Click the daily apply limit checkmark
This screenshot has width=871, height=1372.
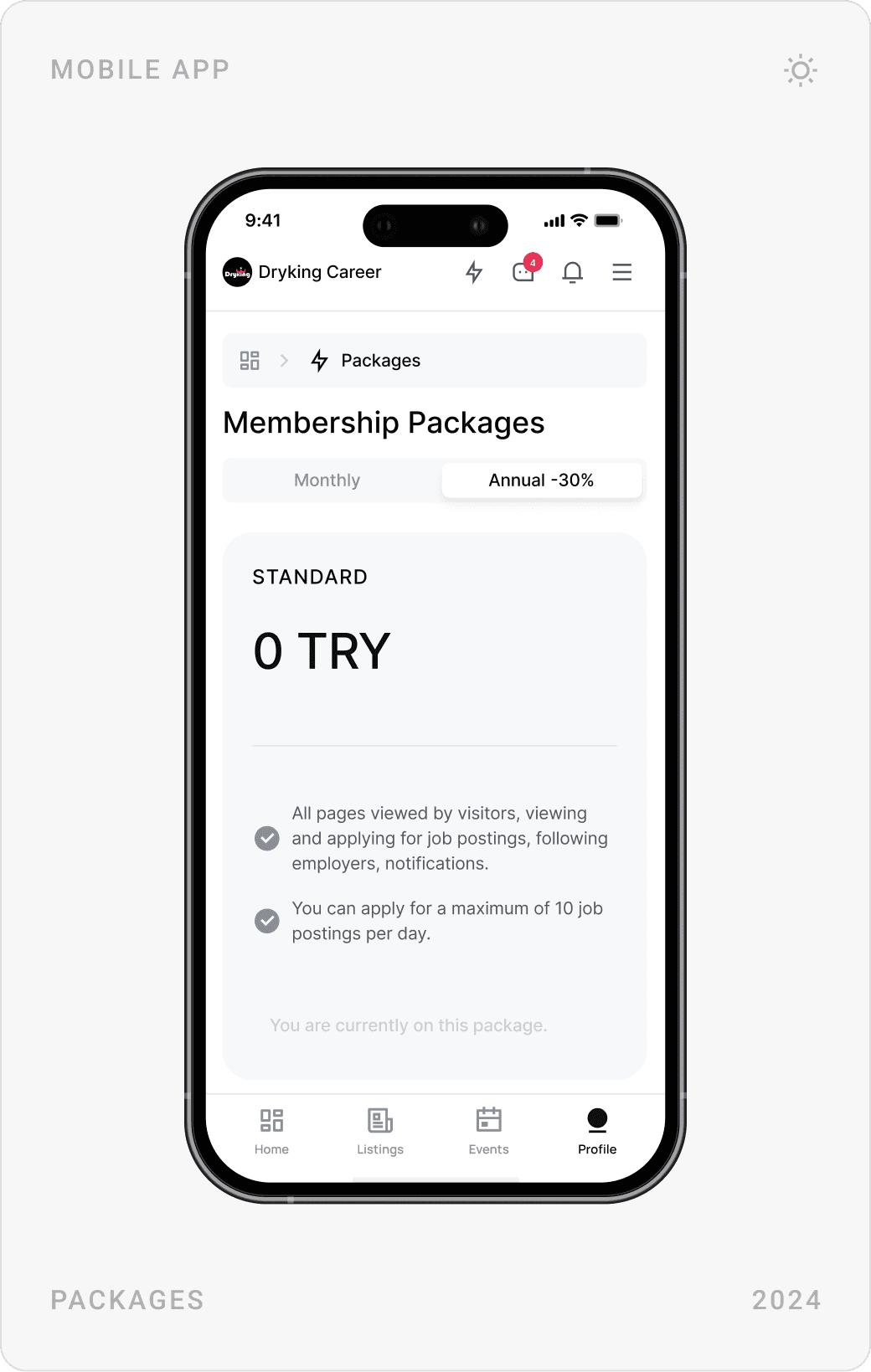(x=266, y=921)
